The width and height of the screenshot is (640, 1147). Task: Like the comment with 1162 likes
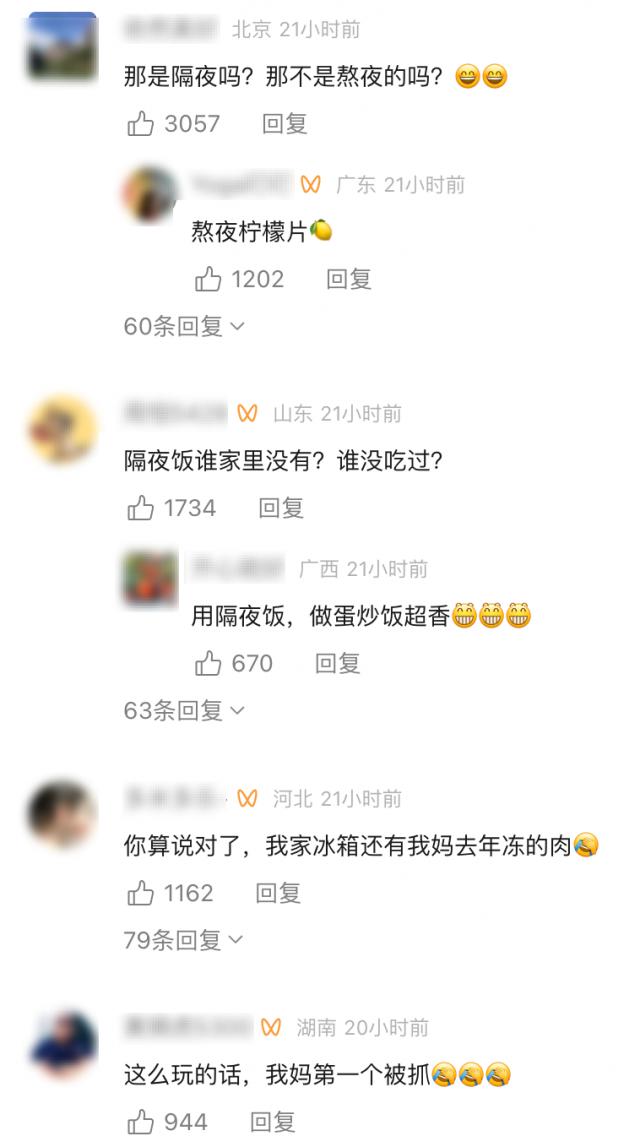pyautogui.click(x=141, y=893)
